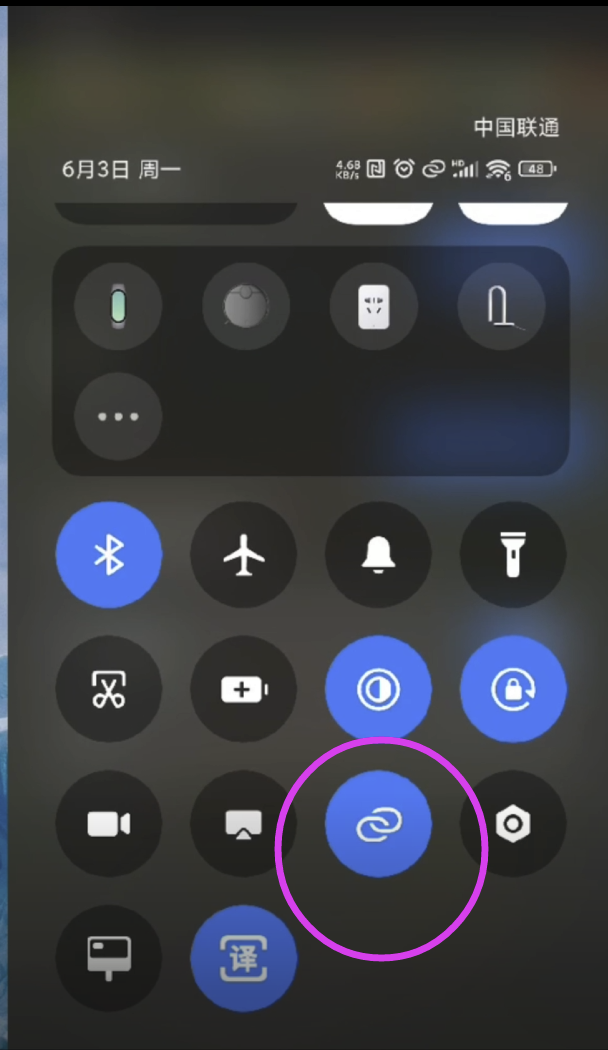Take a screenshot with the scissors tile
This screenshot has height=1050, width=608.
click(x=108, y=689)
